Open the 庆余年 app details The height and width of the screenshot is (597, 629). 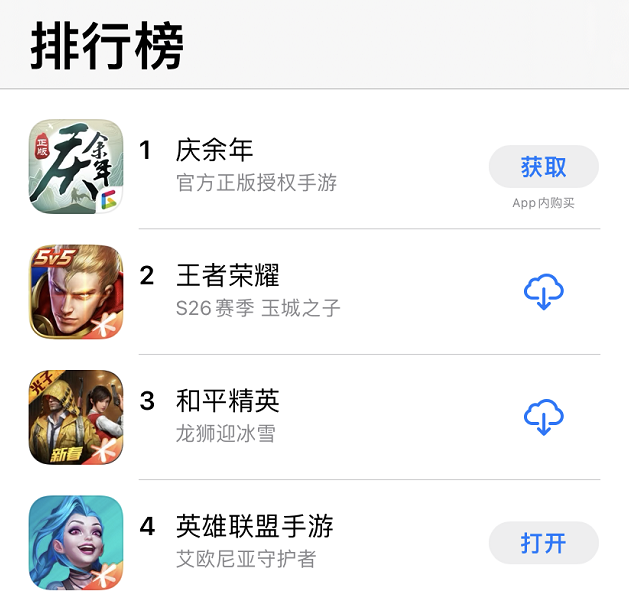214,151
